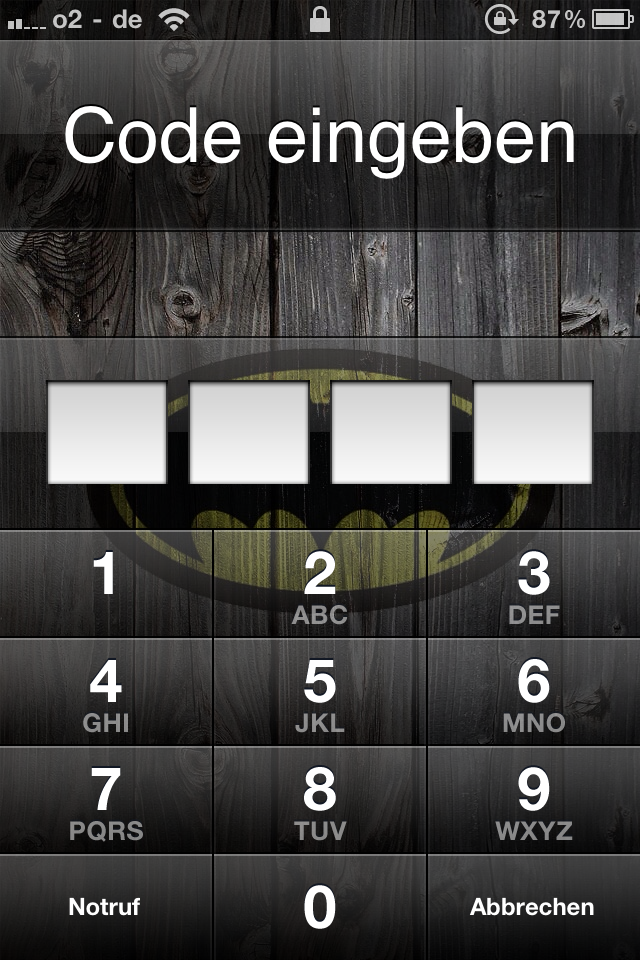Tap the 3 DEF key
This screenshot has width=640, height=960.
pos(534,588)
